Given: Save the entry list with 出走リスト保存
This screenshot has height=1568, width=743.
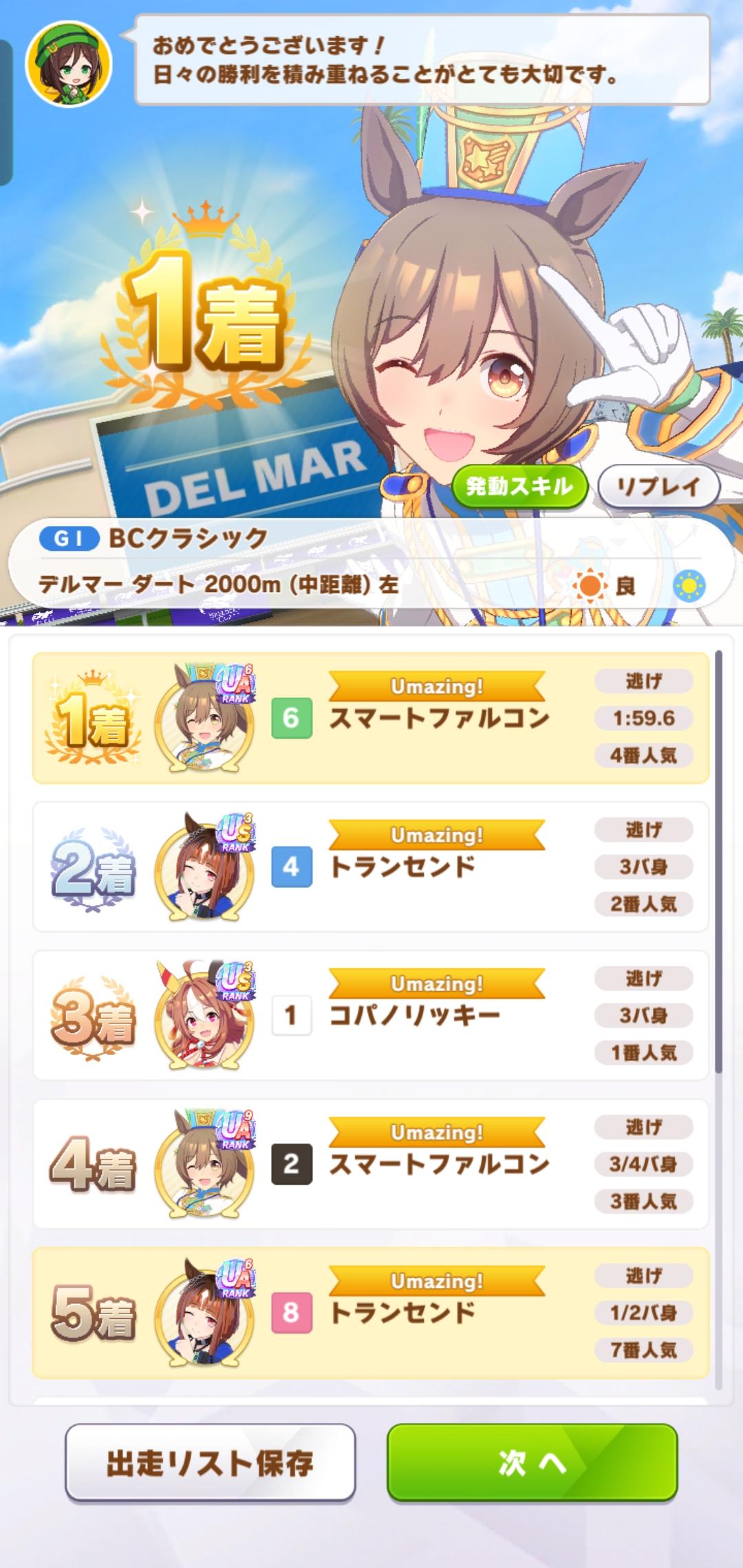Looking at the screenshot, I should click(x=210, y=1463).
